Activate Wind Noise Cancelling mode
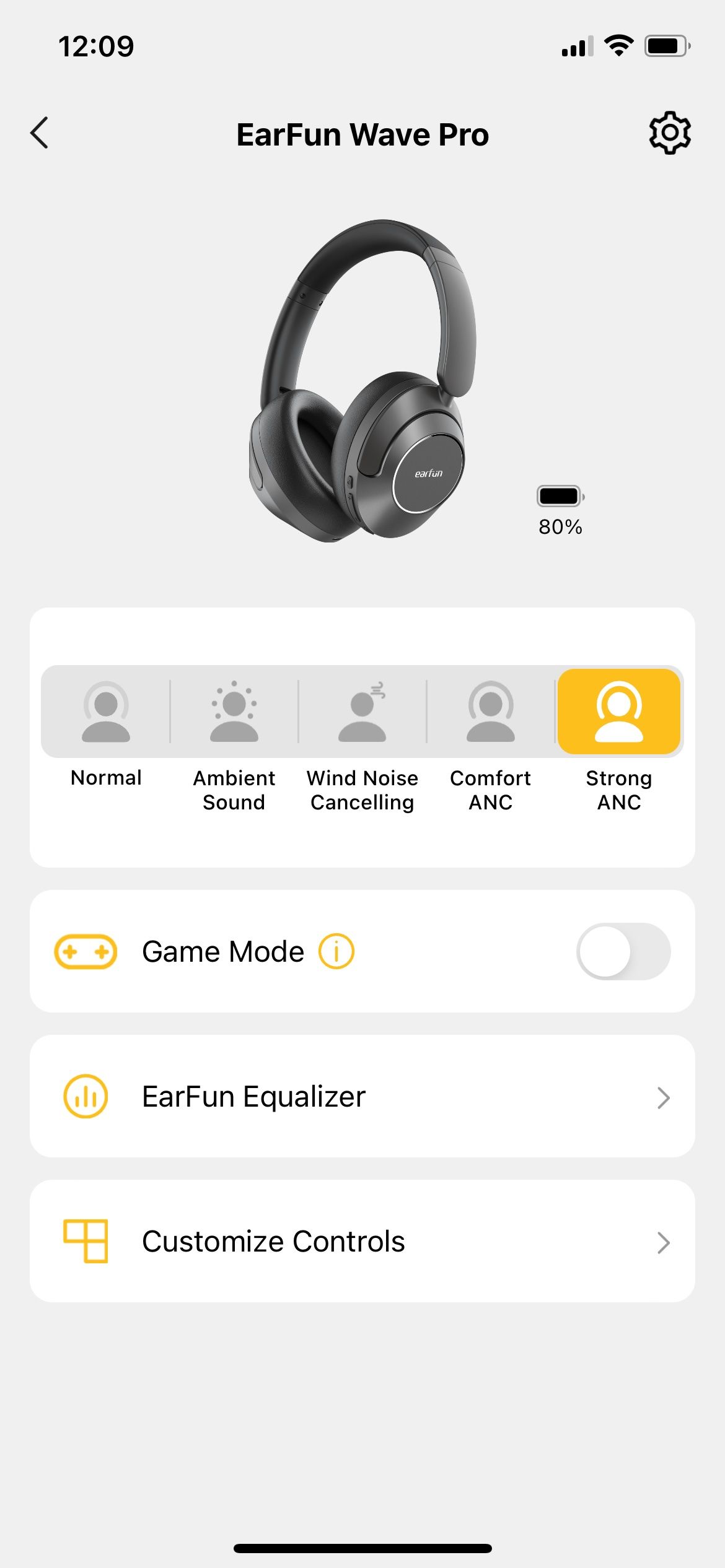The width and height of the screenshot is (725, 1568). [x=362, y=712]
